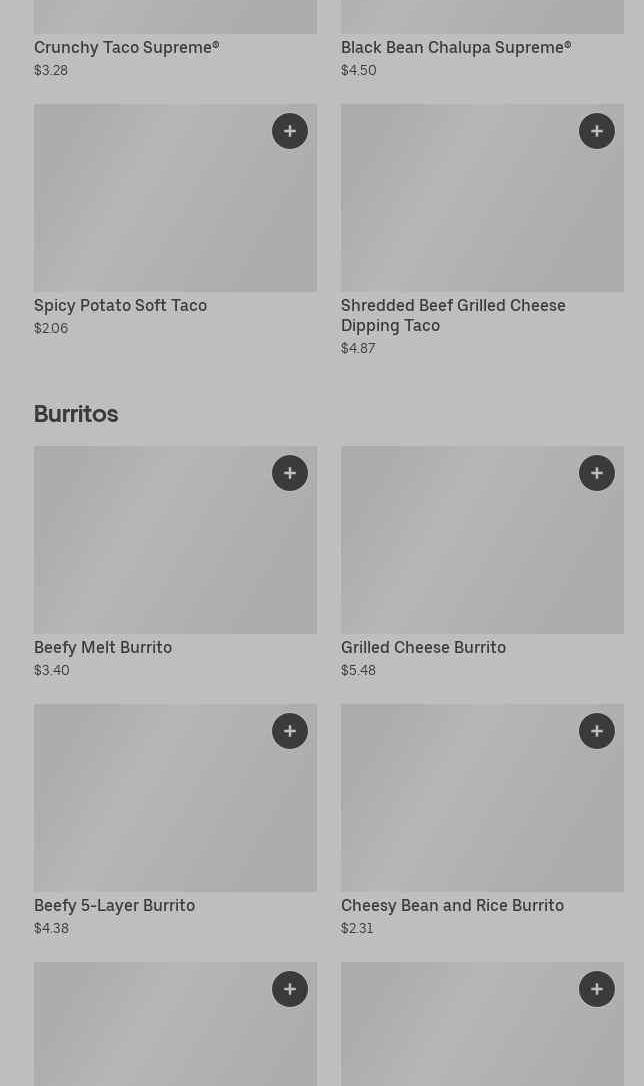This screenshot has width=644, height=1086.
Task: Add Shredded Beef Grilled Cheese Dipping Taco
Action: pyautogui.click(x=597, y=131)
